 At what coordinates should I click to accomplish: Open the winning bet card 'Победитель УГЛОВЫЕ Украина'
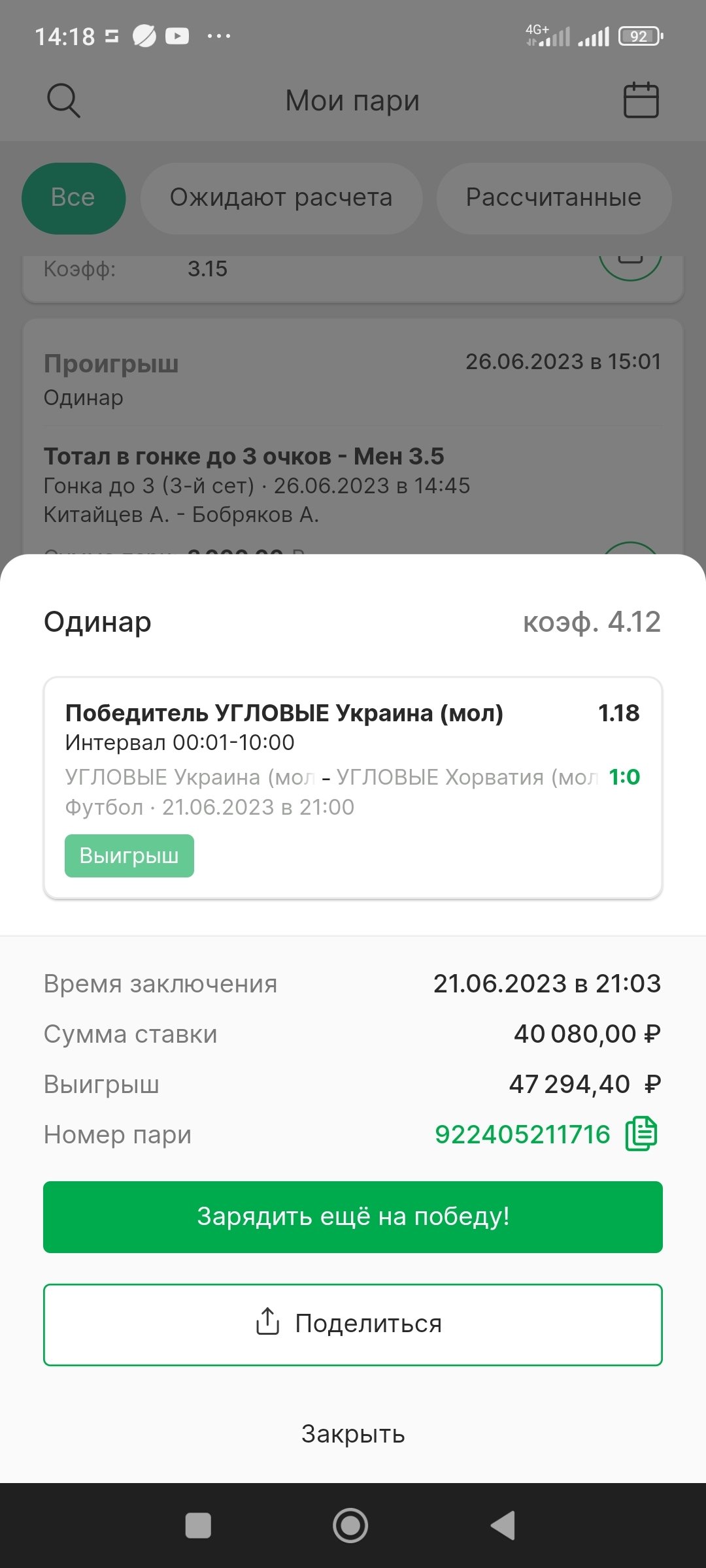point(353,787)
